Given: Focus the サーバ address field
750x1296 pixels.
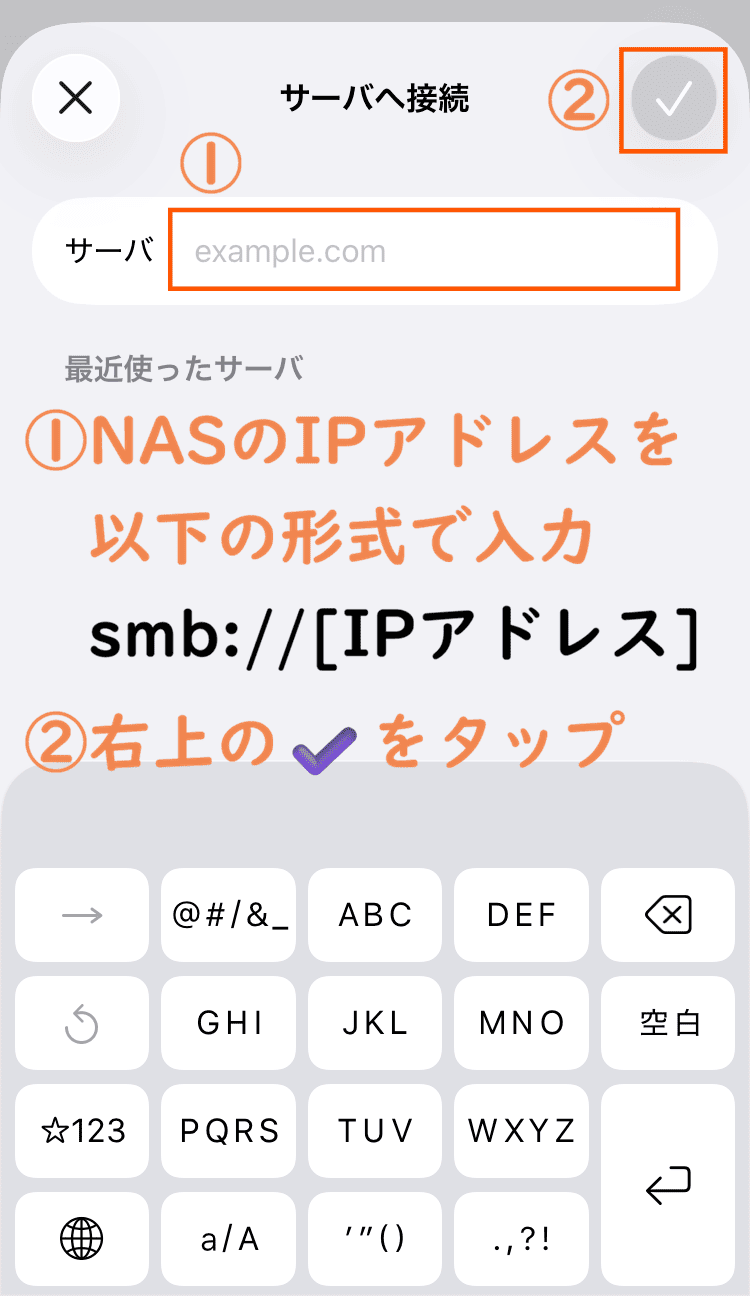Looking at the screenshot, I should click(424, 251).
